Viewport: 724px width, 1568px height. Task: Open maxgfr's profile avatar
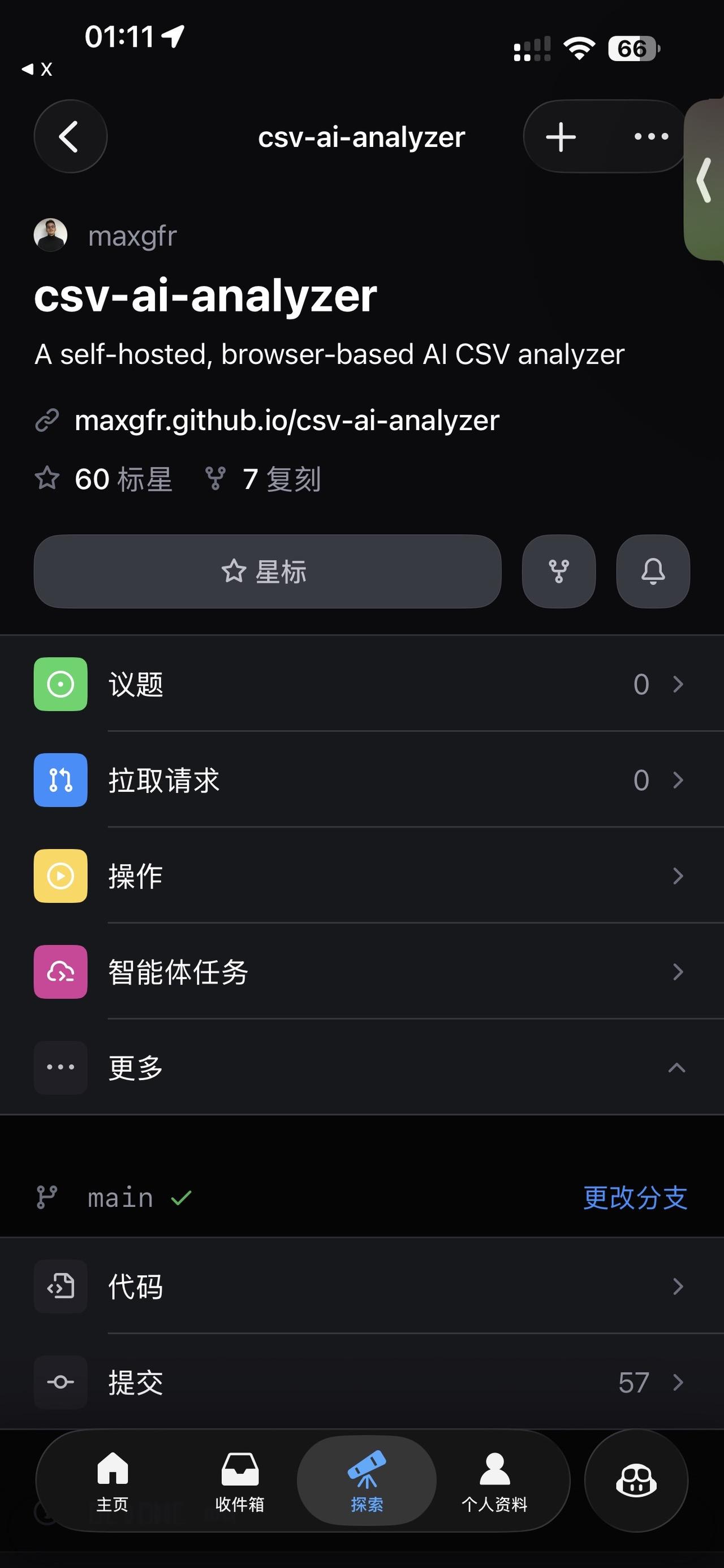[x=50, y=236]
